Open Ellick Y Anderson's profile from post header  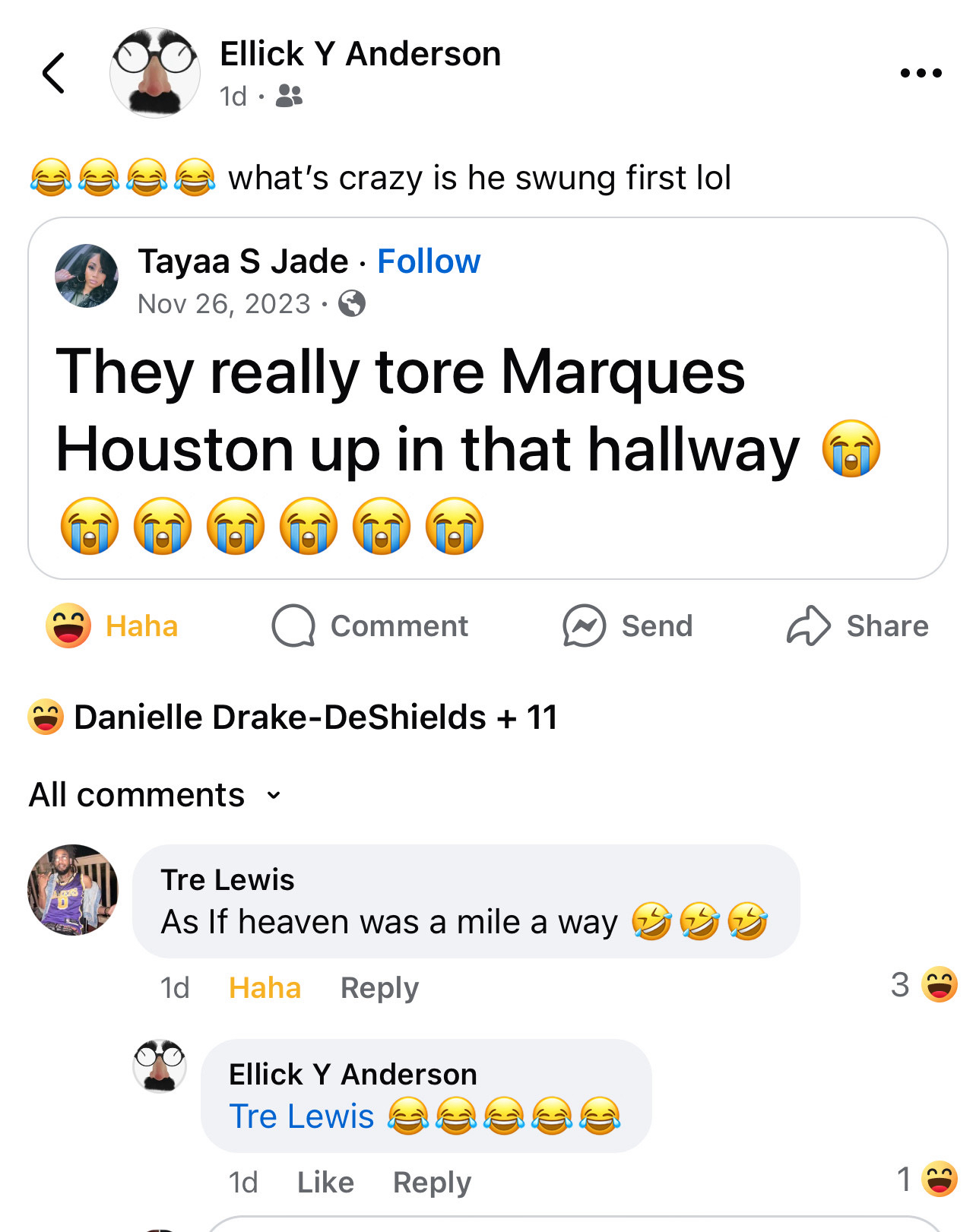[360, 55]
